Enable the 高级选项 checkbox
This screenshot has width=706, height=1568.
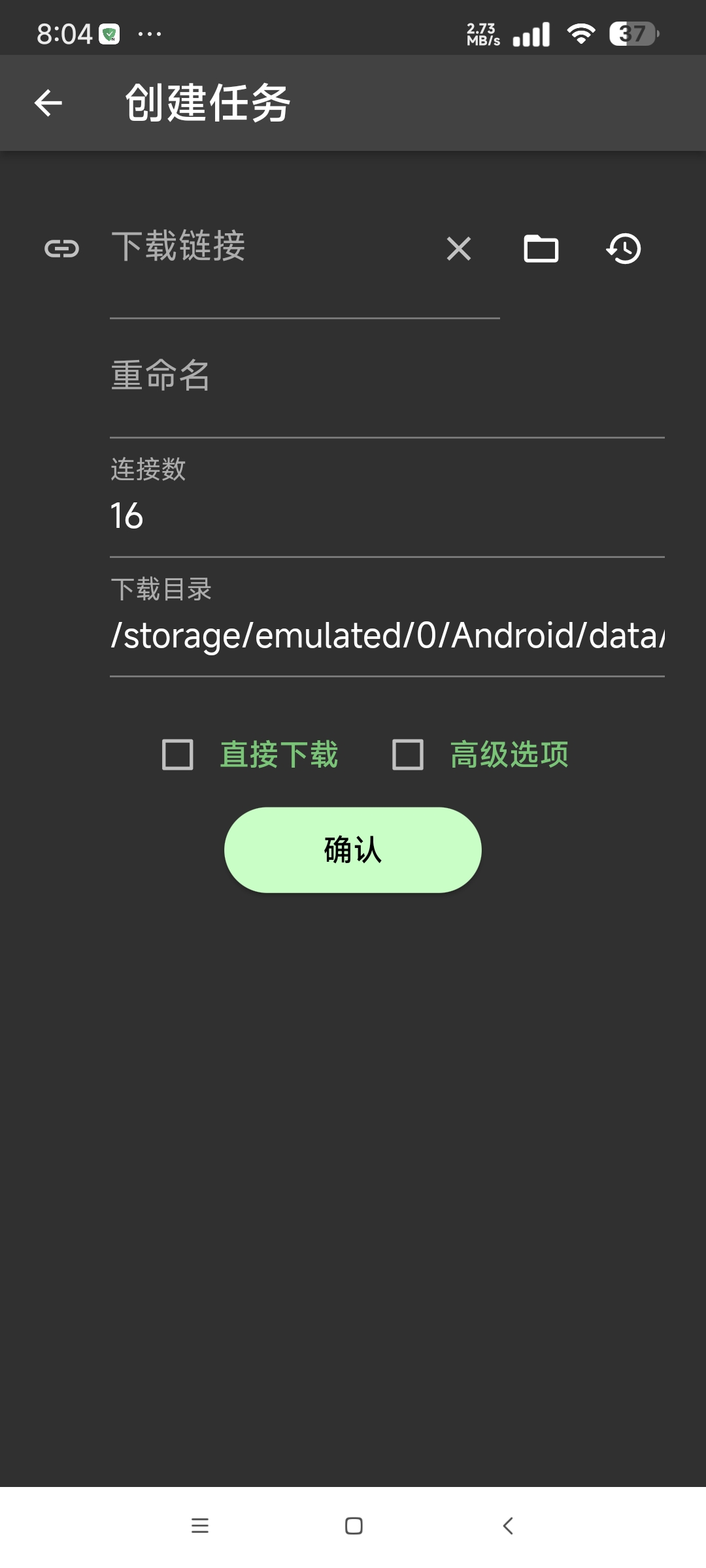408,755
